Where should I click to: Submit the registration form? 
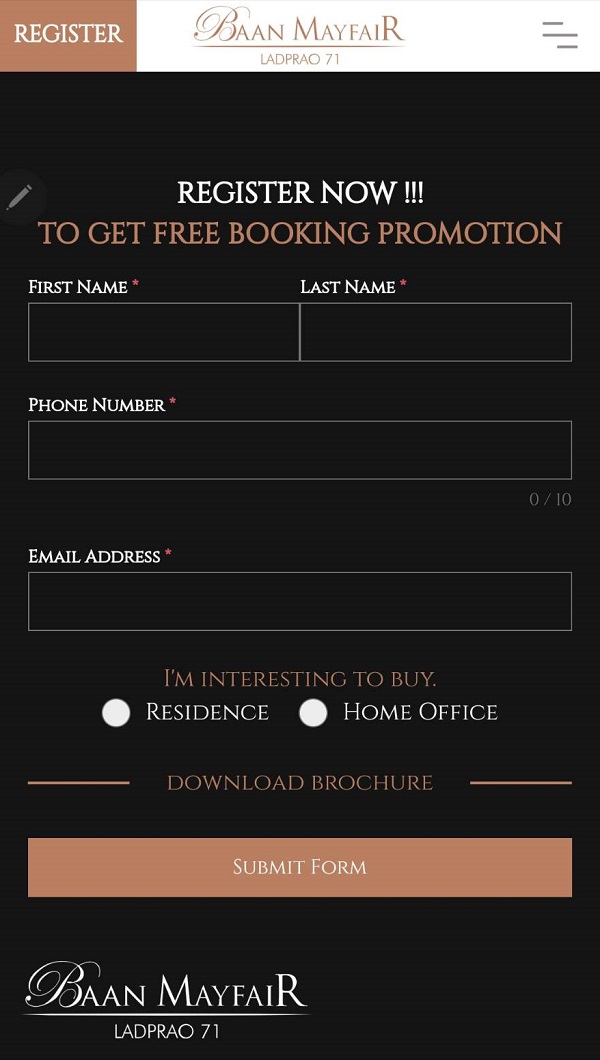tap(300, 867)
